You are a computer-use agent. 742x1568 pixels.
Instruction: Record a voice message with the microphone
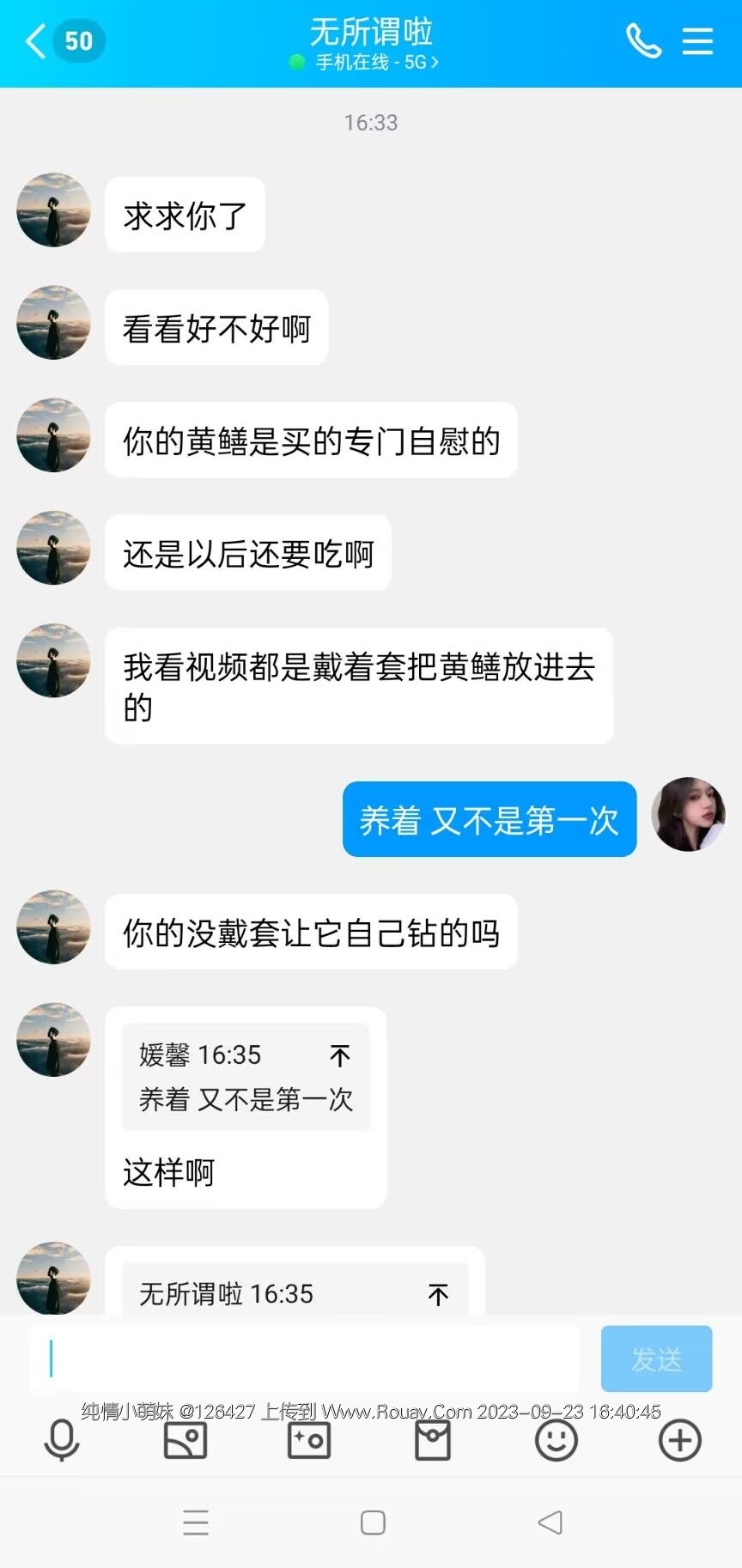coord(62,1440)
